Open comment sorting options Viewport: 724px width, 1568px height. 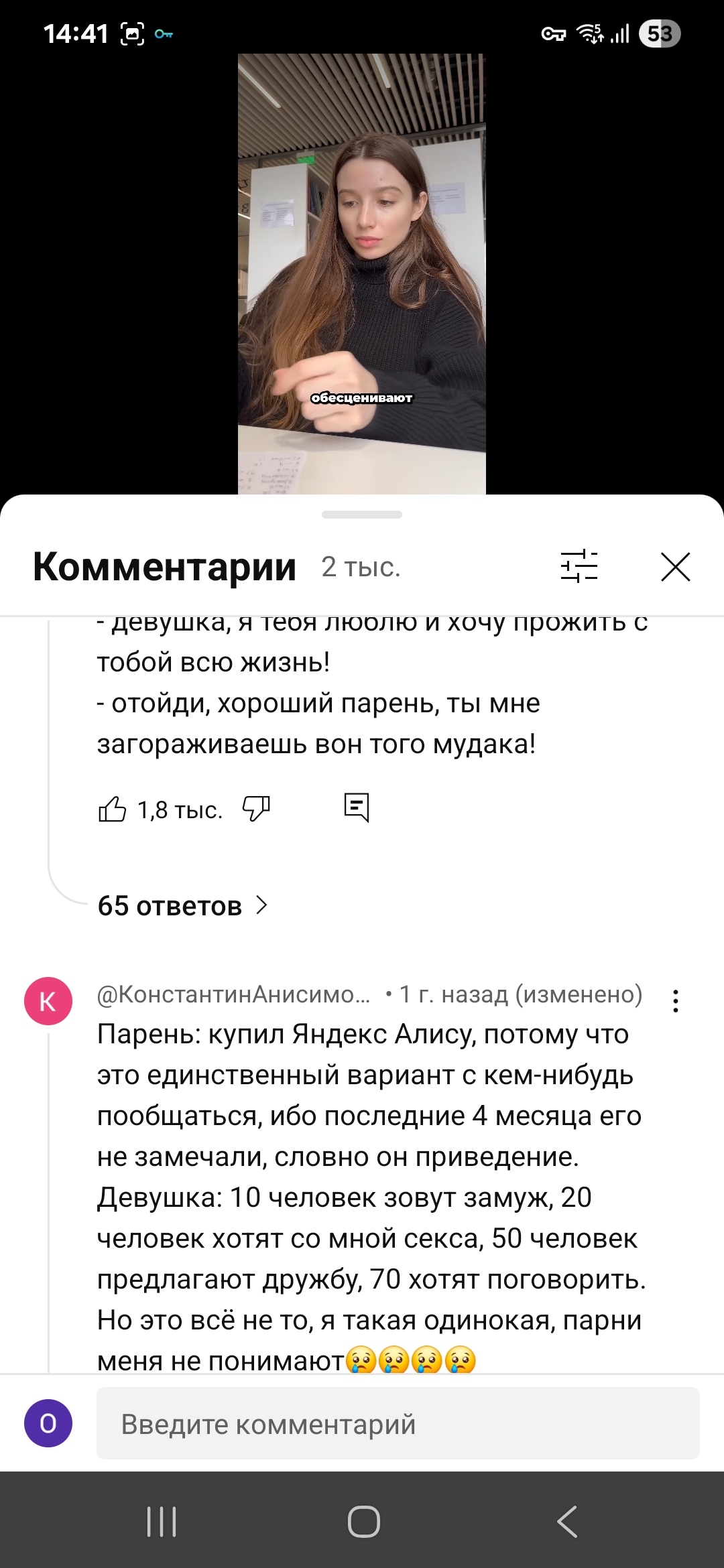point(579,567)
